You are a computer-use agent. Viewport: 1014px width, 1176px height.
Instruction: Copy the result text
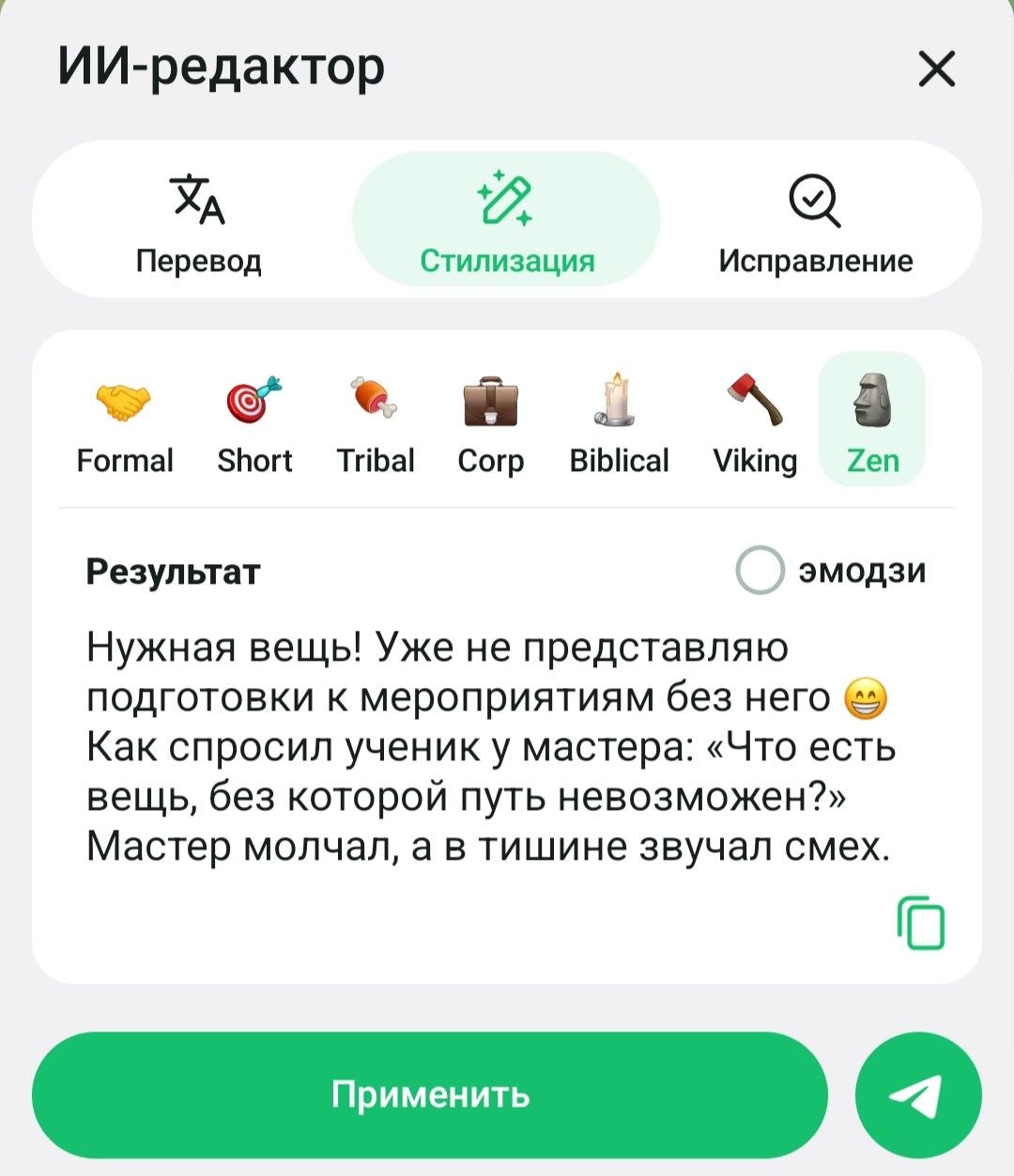[x=921, y=924]
